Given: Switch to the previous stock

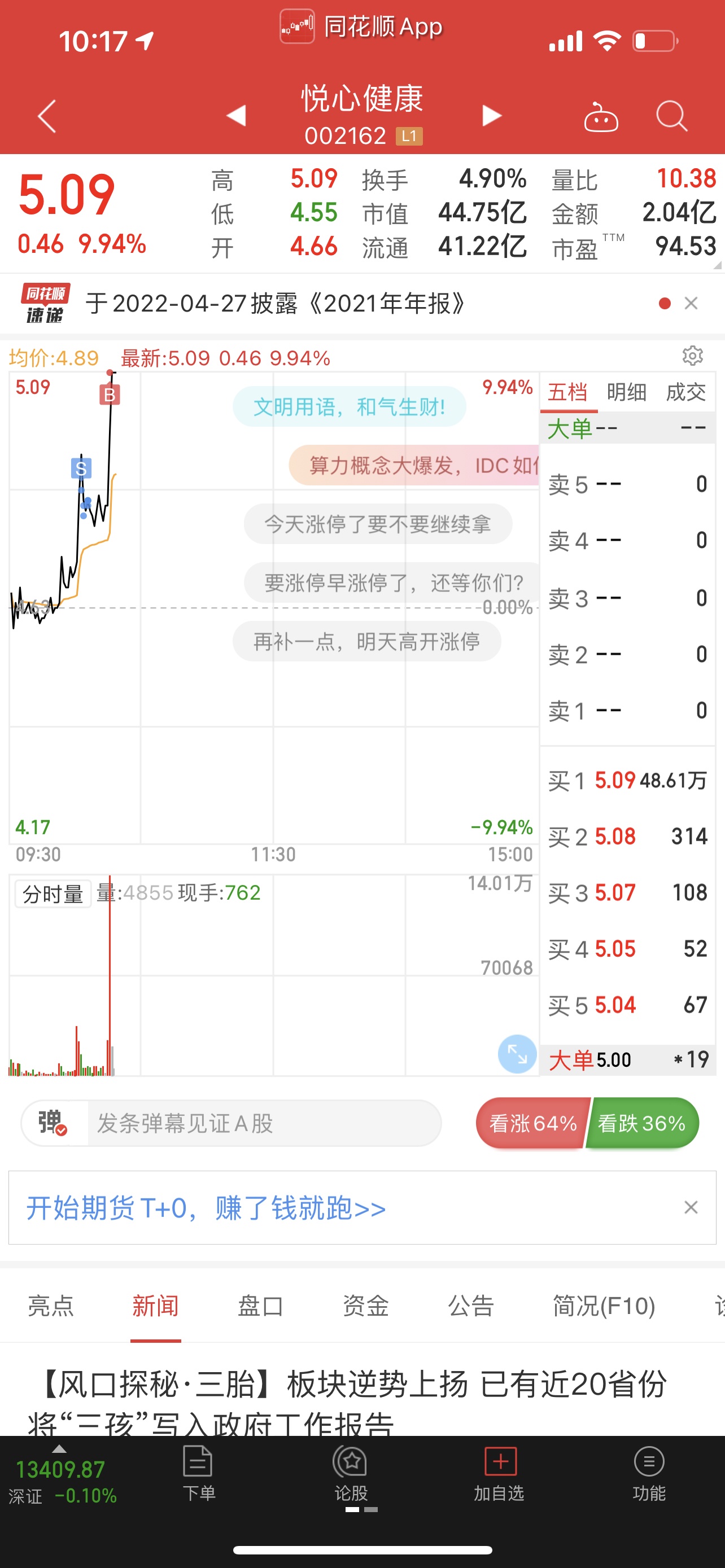Looking at the screenshot, I should 236,116.
